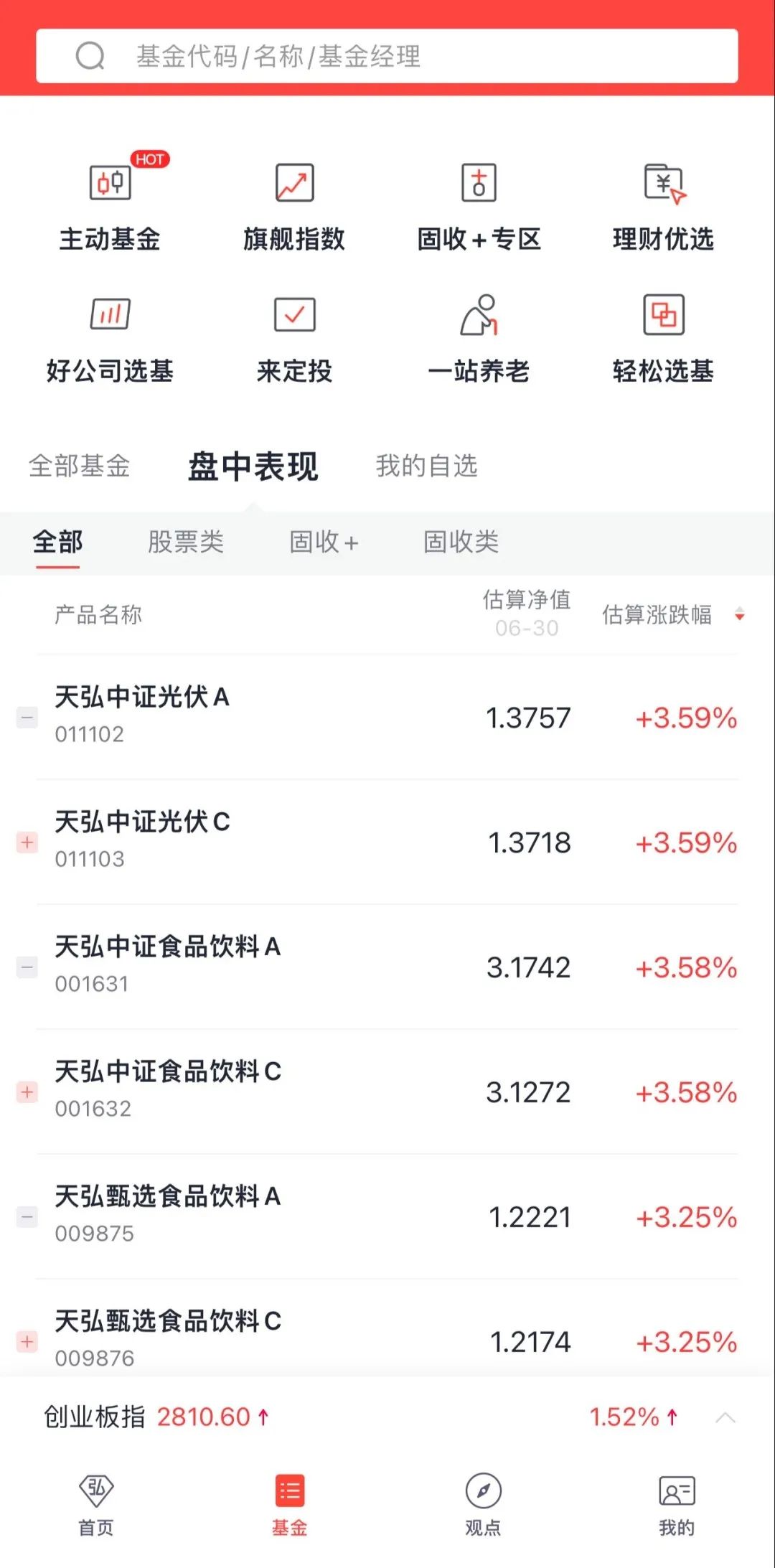Open fund 天弘中证光伏A details

point(387,717)
